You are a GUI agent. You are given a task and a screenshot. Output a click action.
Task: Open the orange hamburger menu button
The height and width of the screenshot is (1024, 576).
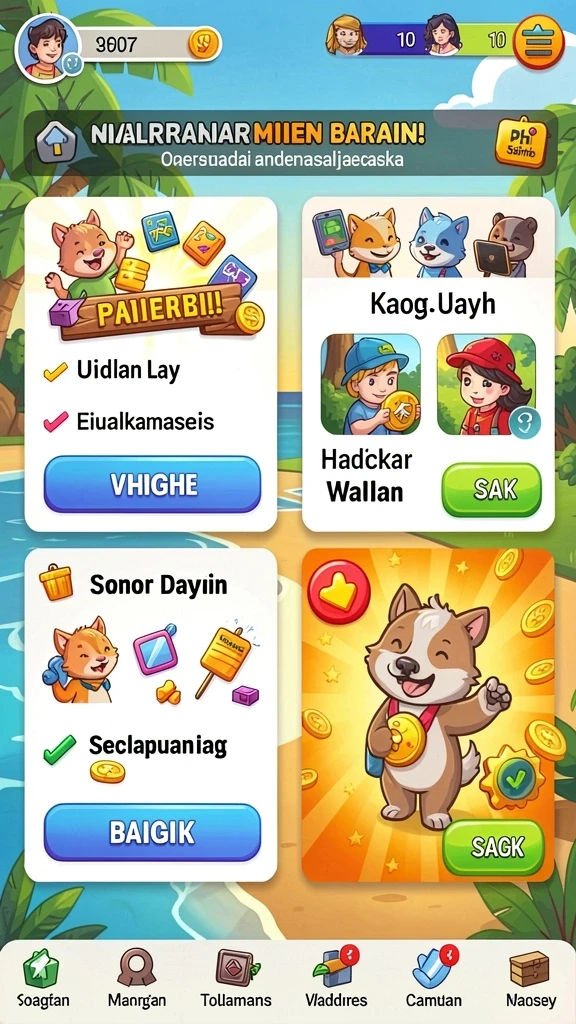pyautogui.click(x=538, y=42)
